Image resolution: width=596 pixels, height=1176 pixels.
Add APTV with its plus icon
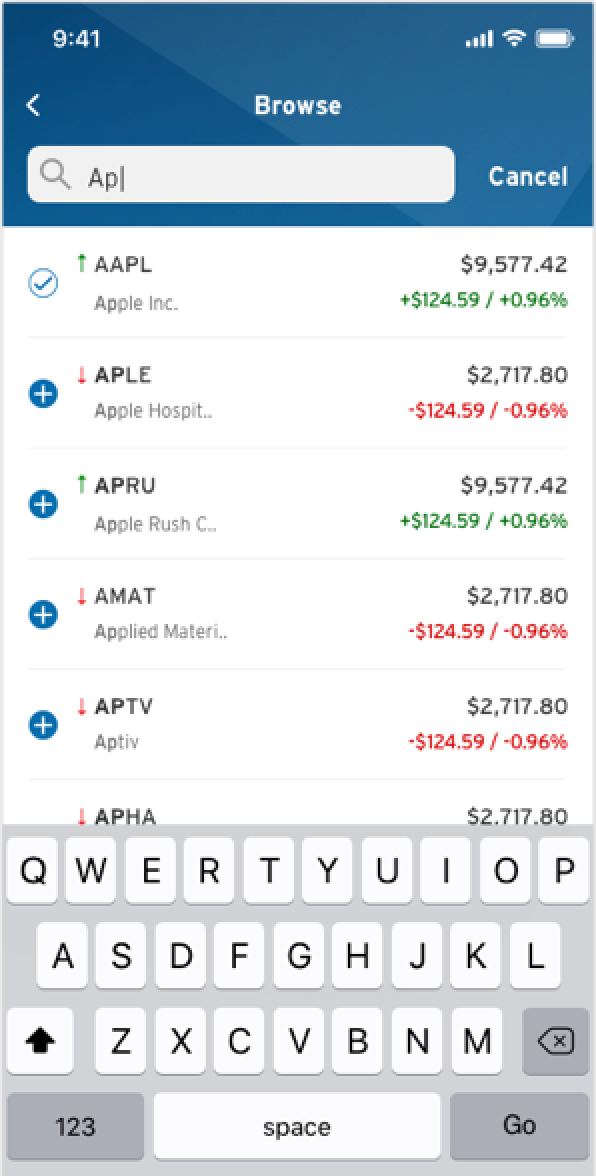click(x=43, y=725)
